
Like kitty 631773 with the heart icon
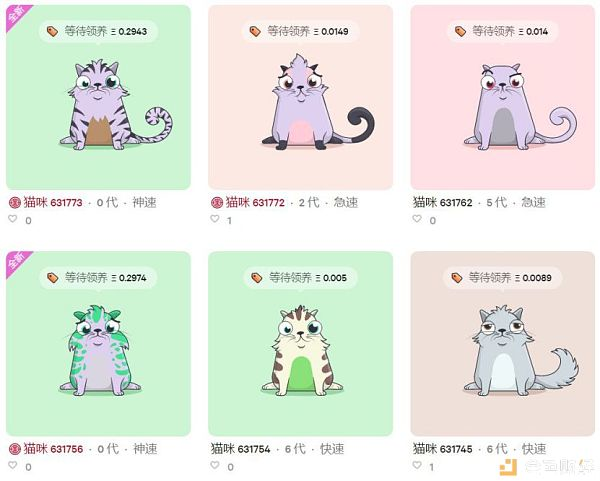click(14, 220)
